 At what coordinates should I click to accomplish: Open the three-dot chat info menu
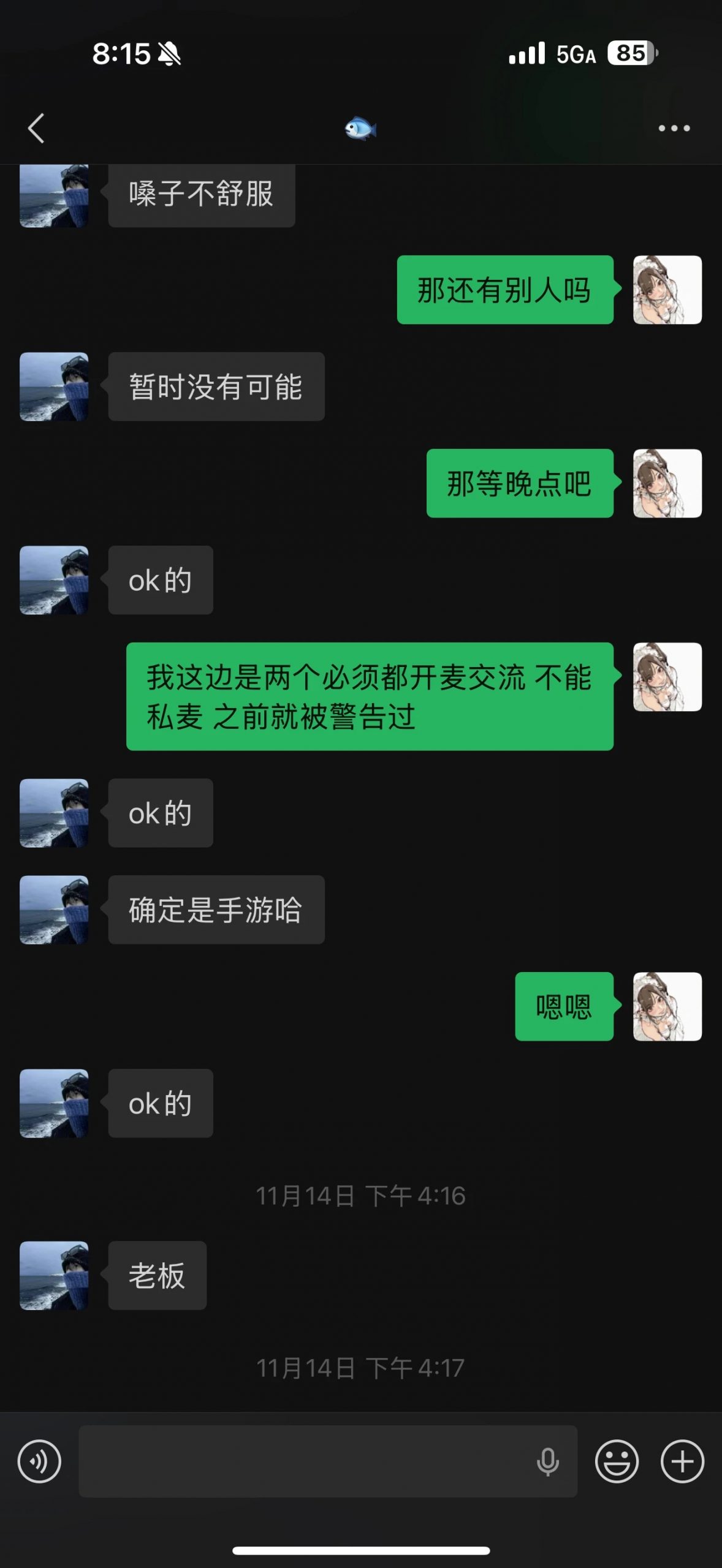pos(674,128)
